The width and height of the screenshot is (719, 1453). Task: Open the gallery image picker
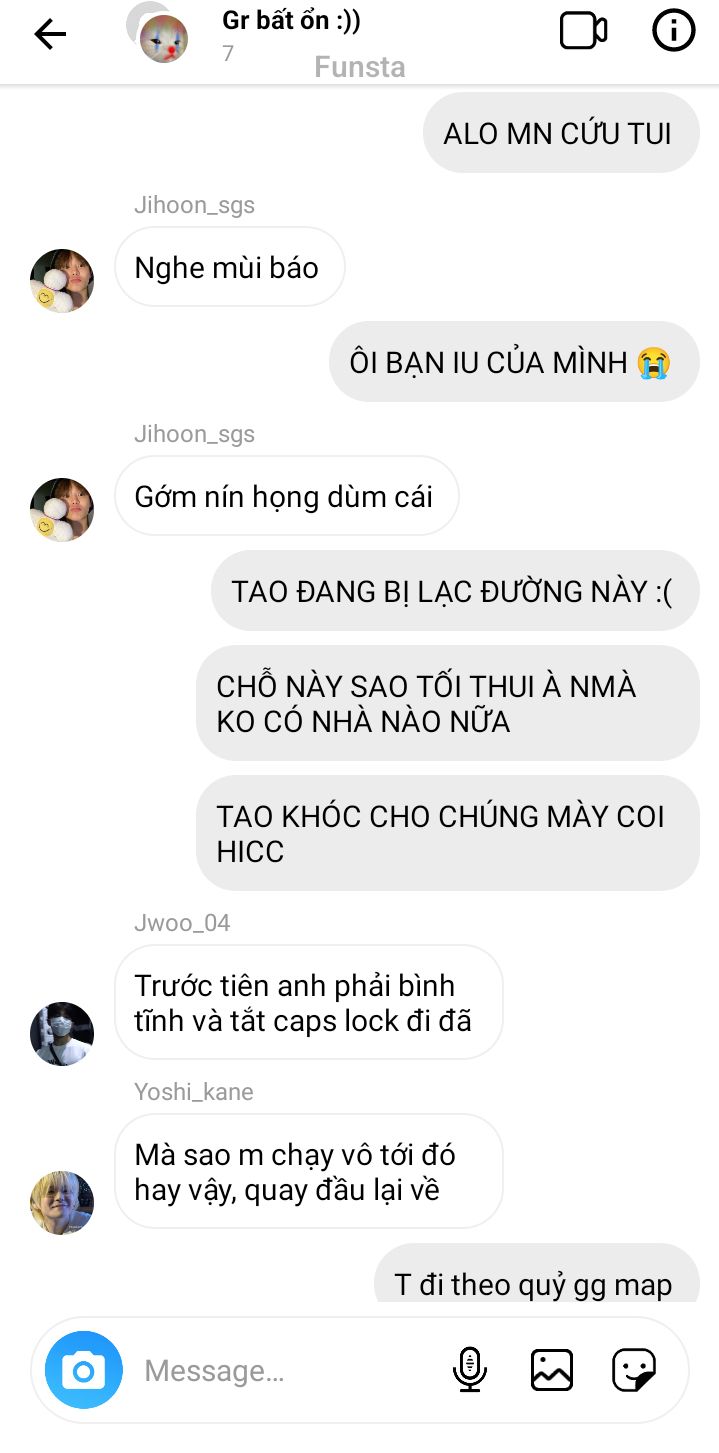[551, 1370]
